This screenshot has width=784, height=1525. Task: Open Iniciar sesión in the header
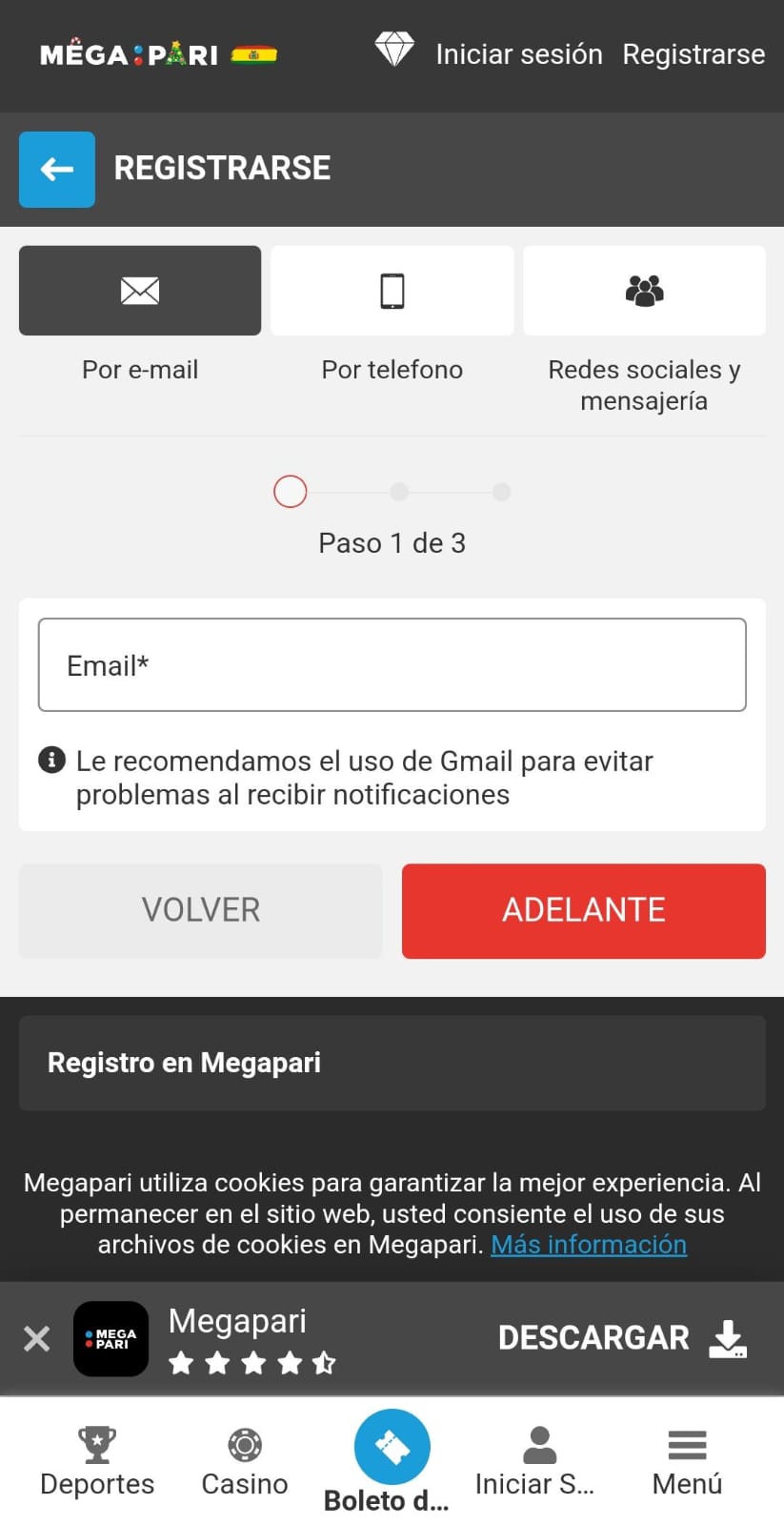coord(518,54)
